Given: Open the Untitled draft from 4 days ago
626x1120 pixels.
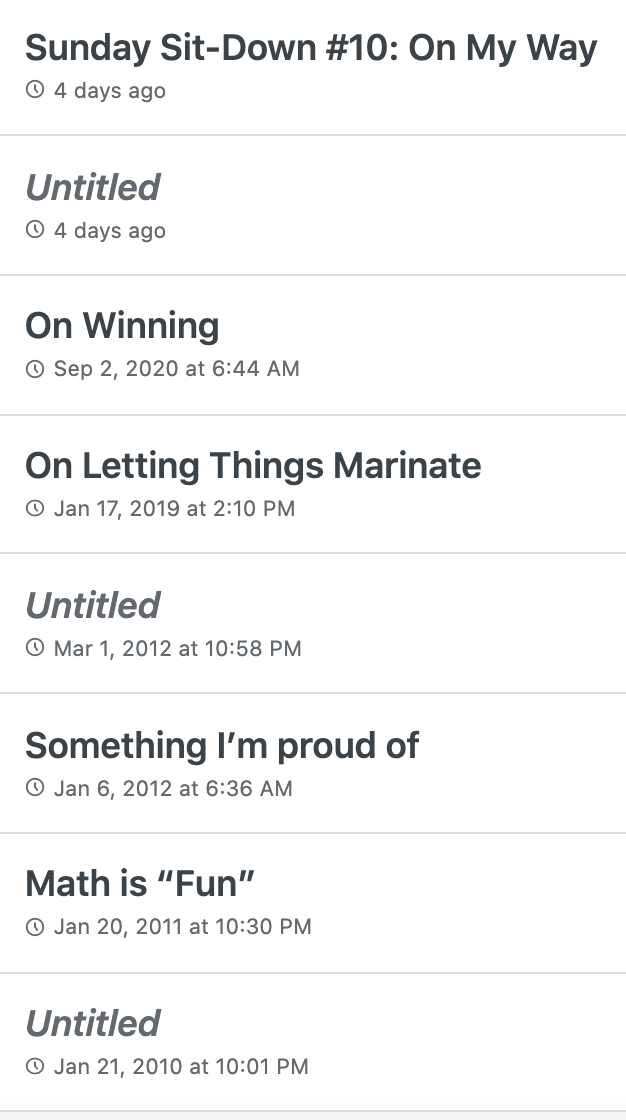Looking at the screenshot, I should click(x=92, y=188).
